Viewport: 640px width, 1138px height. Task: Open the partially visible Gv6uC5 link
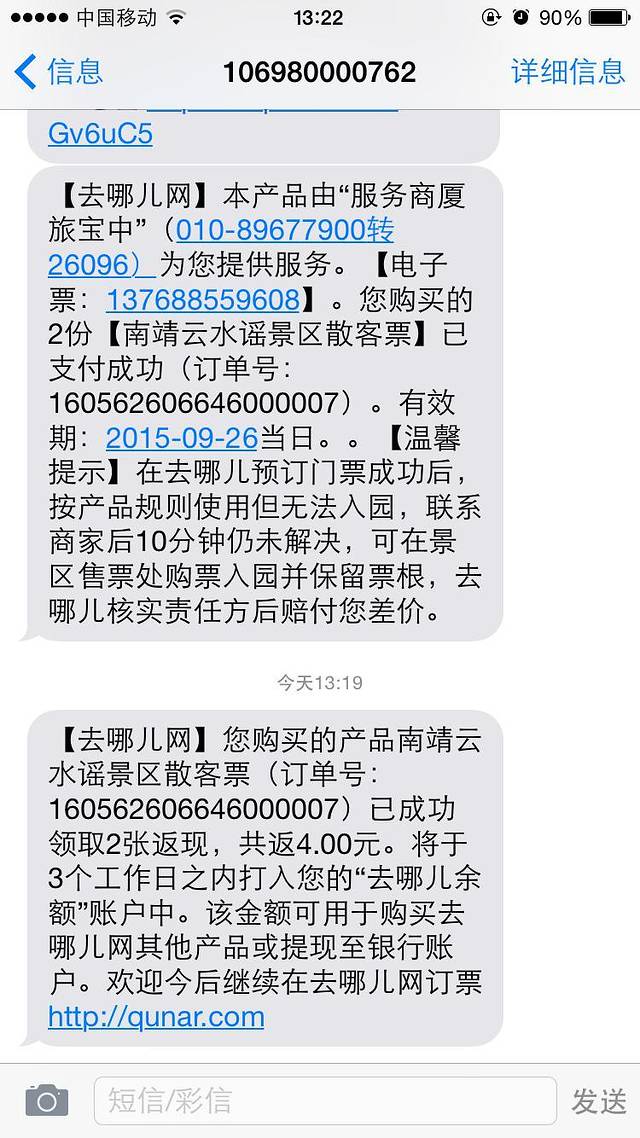tap(100, 133)
